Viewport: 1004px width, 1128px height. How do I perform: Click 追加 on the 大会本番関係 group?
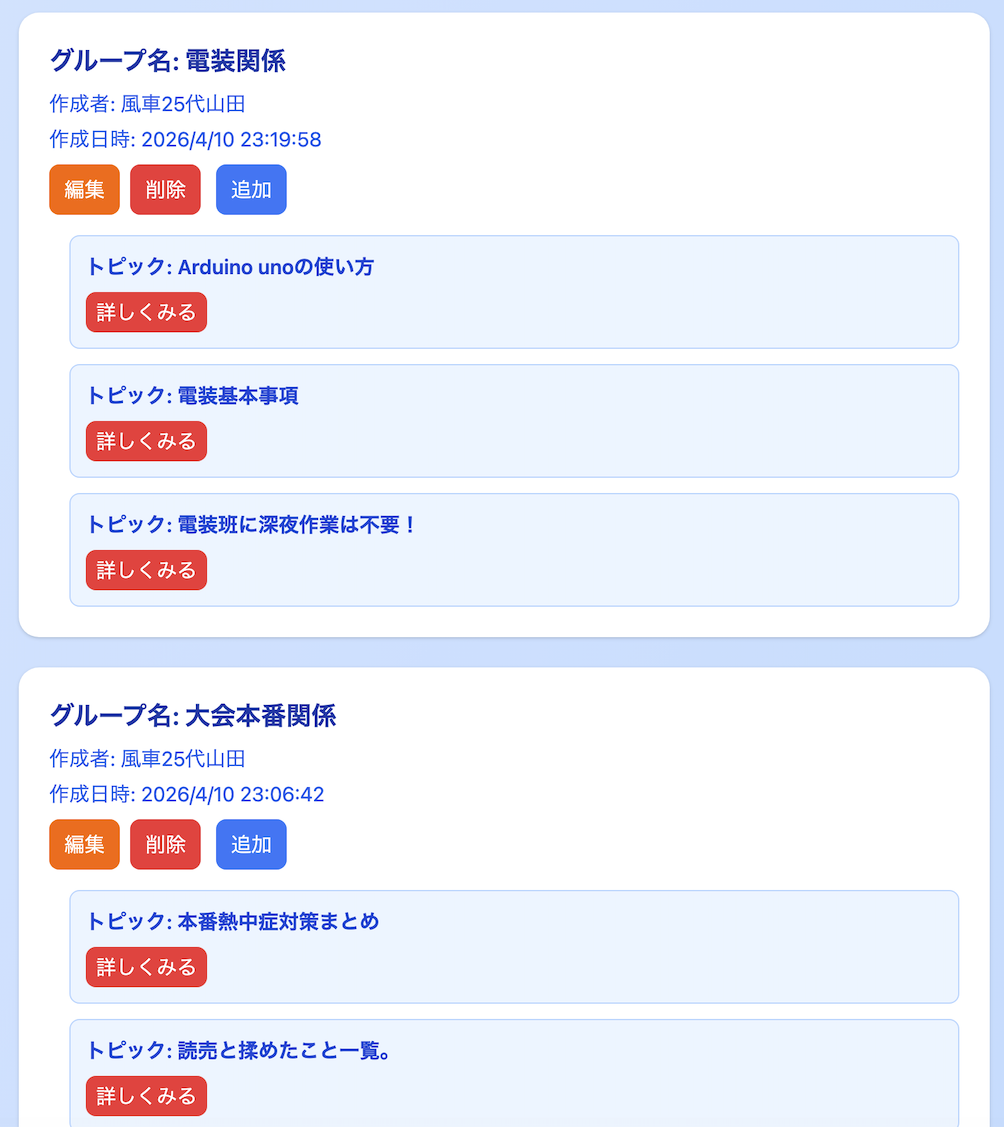coord(251,844)
